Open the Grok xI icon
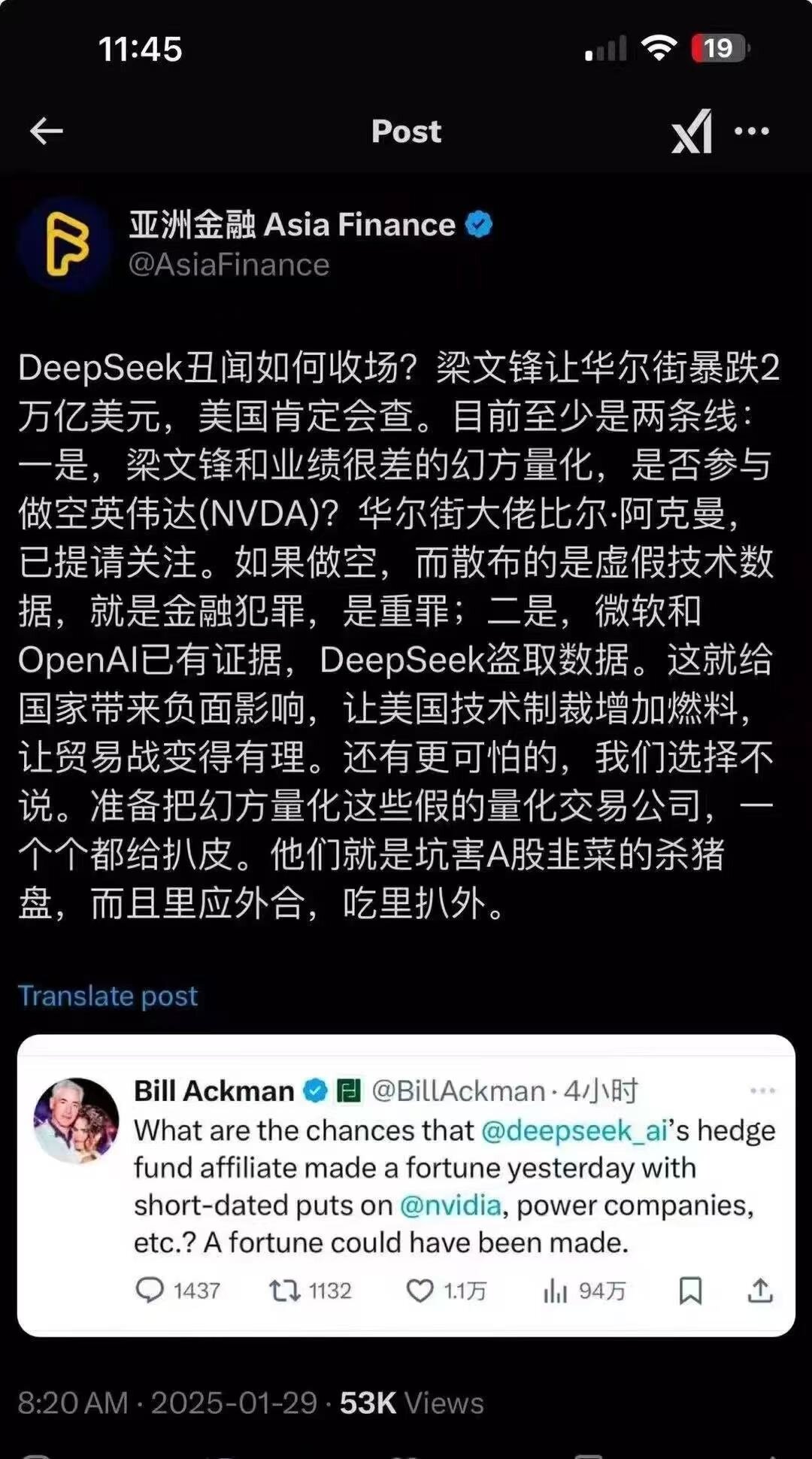This screenshot has width=812, height=1459. [692, 132]
